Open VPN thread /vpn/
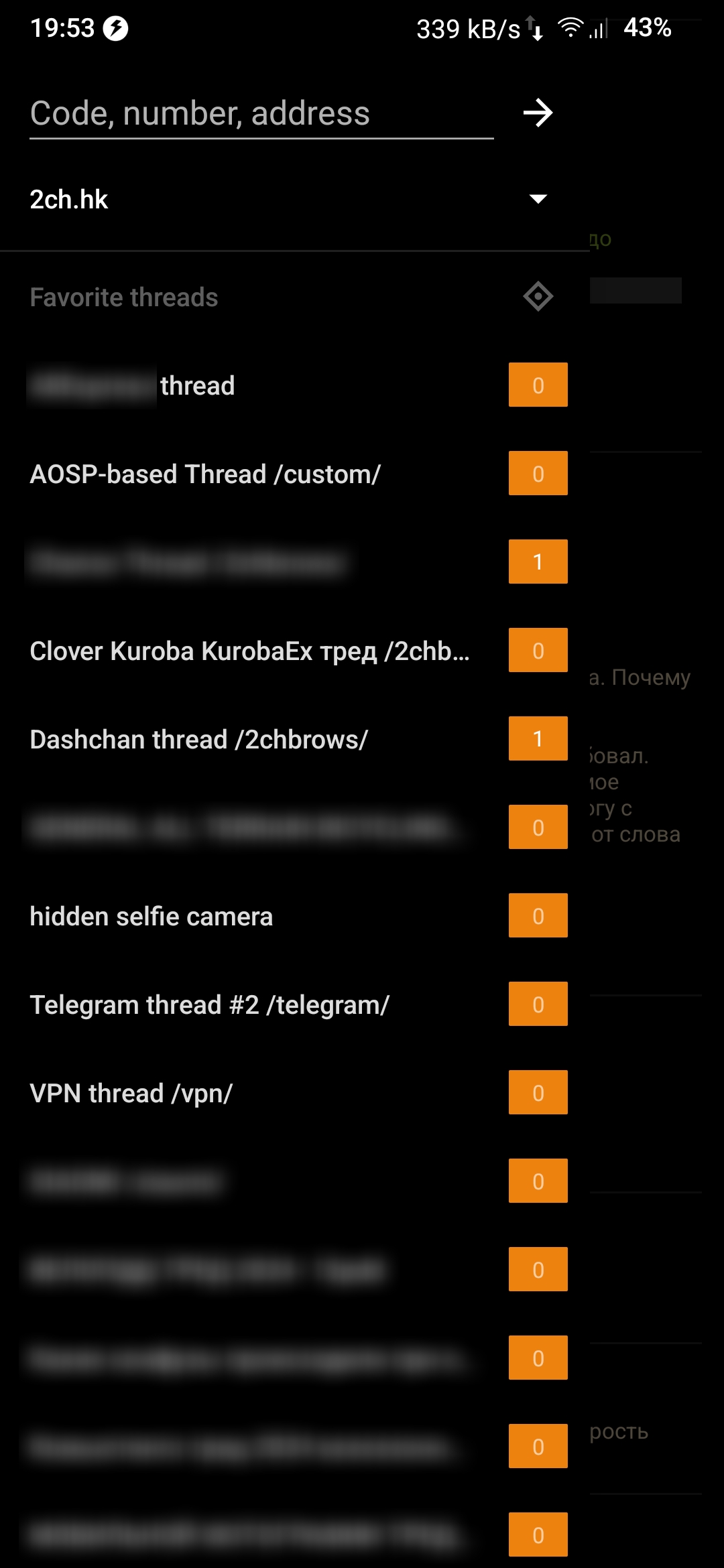 tap(295, 1093)
